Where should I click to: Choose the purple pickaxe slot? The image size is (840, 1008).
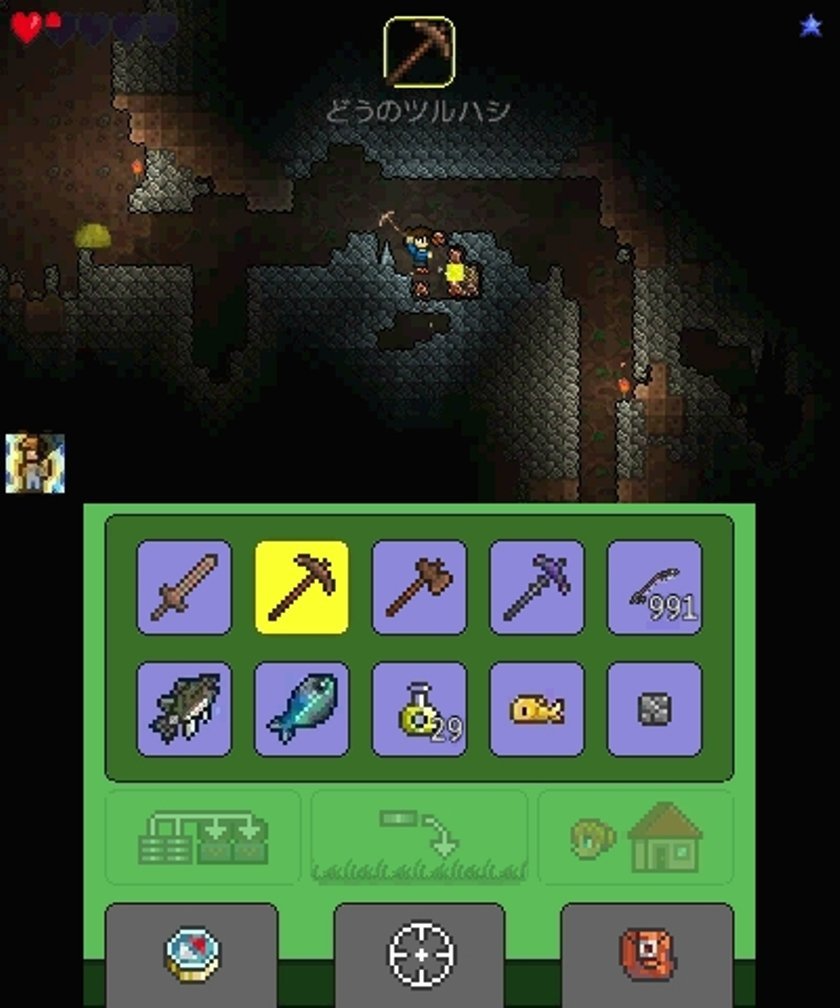537,587
